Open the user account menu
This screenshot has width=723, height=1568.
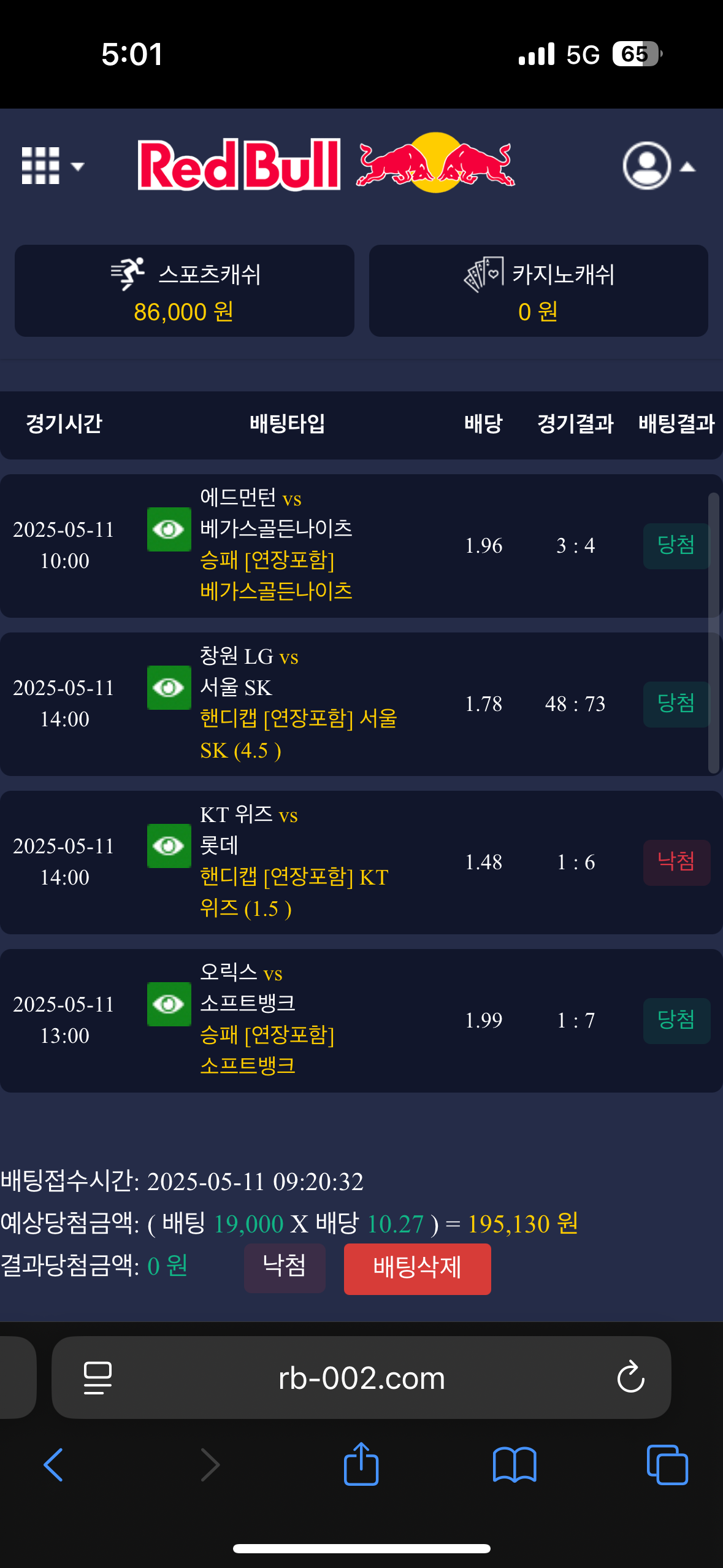[657, 166]
